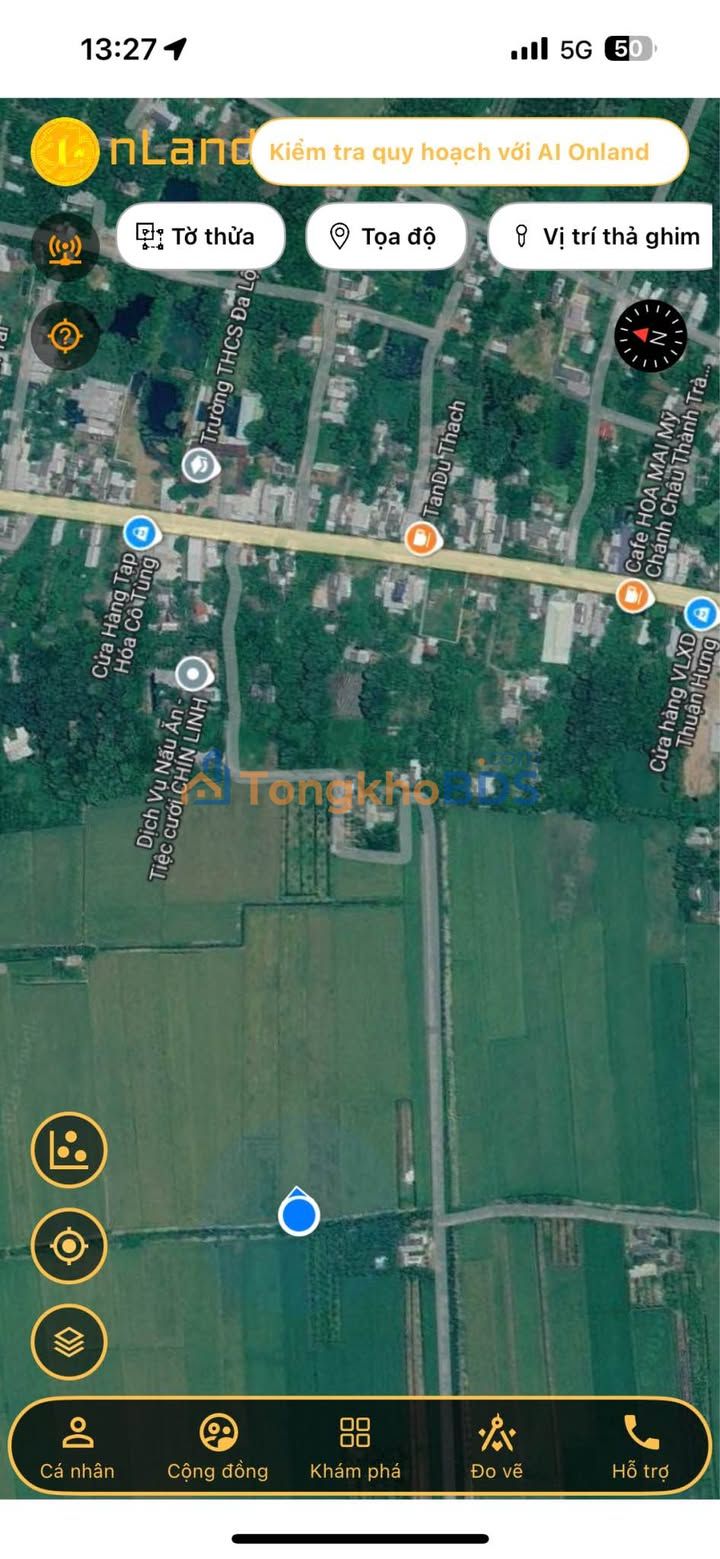This screenshot has height=1559, width=720.
Task: Tap the Tân Dư Thạch gas station marker
Action: (x=422, y=539)
